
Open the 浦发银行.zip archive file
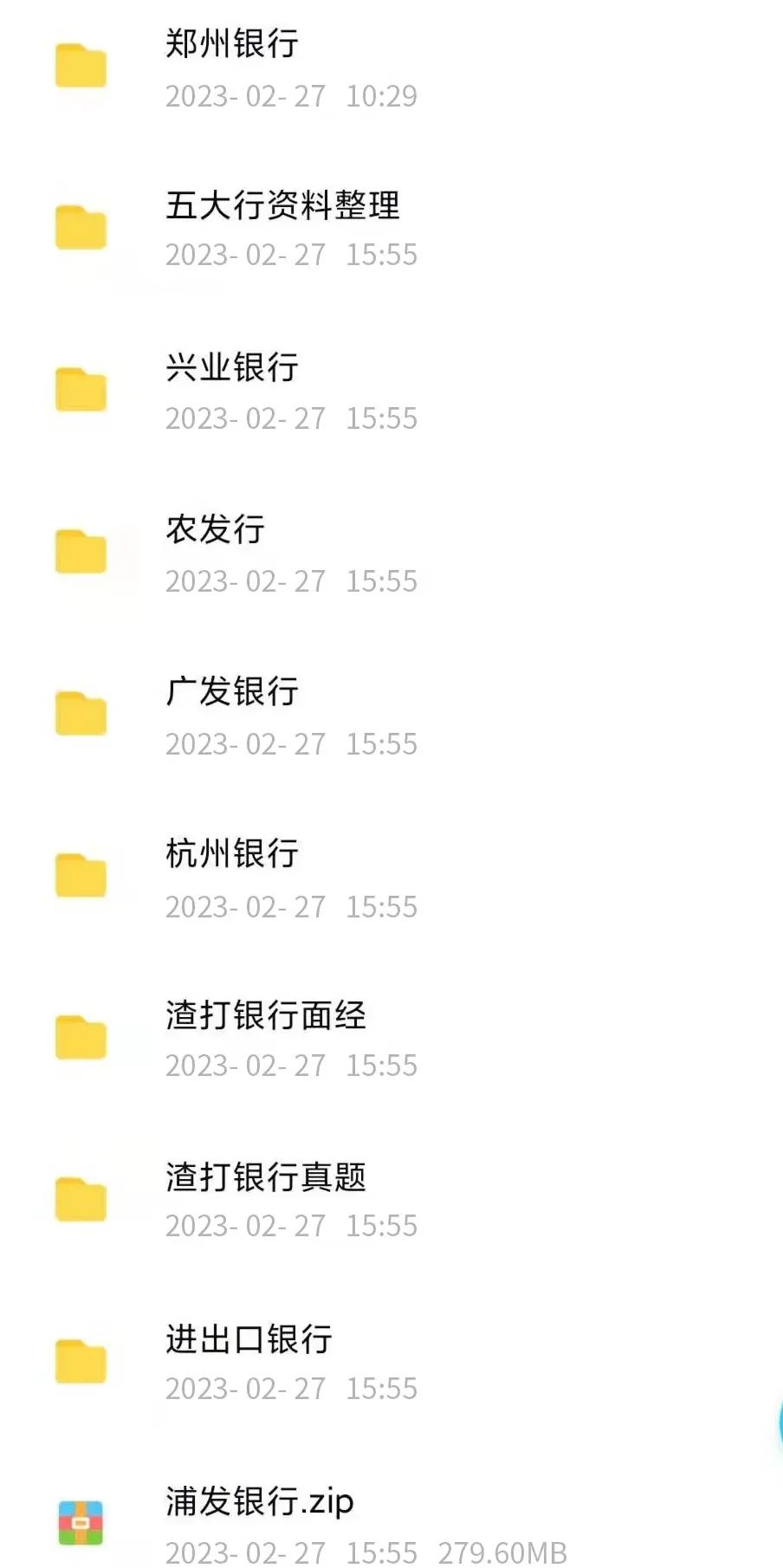point(391,1525)
